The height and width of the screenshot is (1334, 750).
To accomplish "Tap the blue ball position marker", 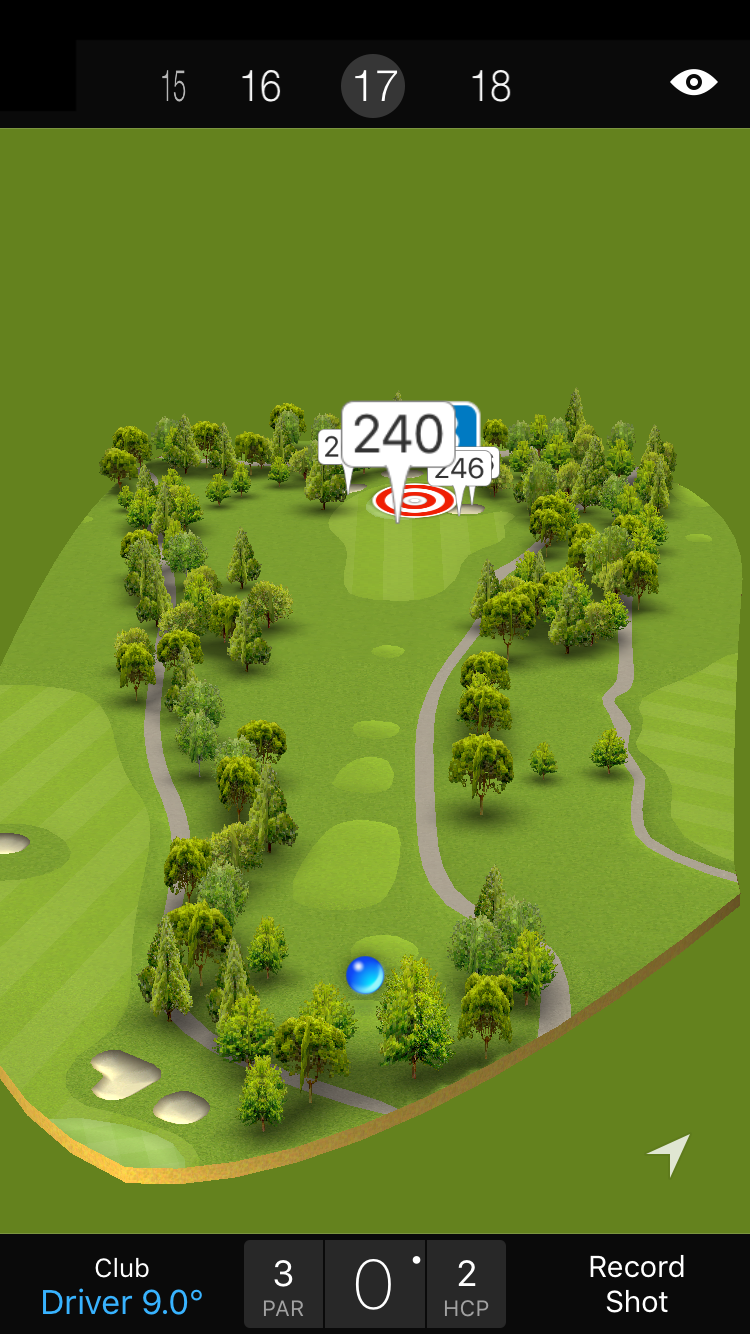I will [364, 974].
